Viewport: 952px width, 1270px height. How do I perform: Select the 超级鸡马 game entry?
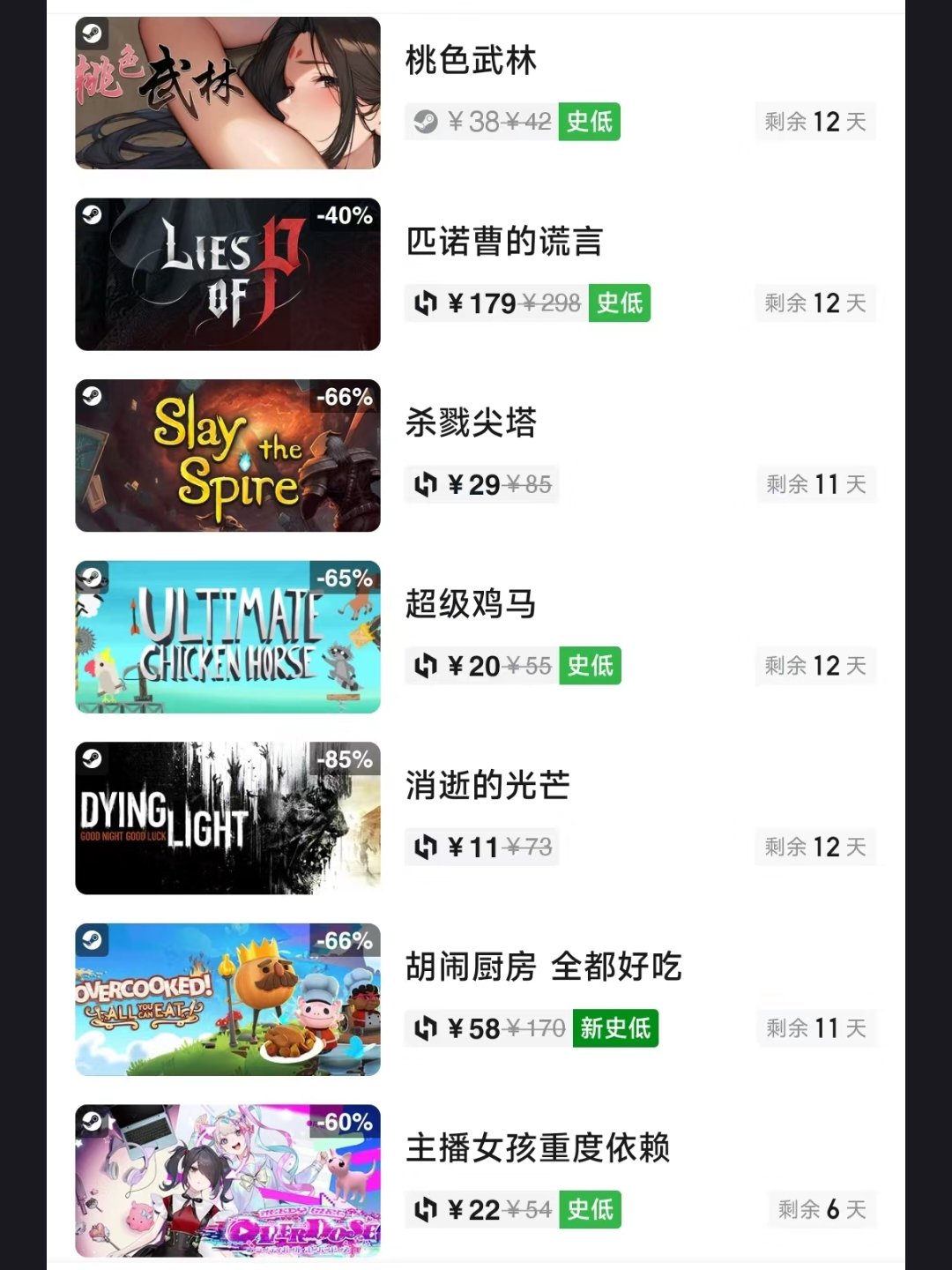(x=471, y=605)
